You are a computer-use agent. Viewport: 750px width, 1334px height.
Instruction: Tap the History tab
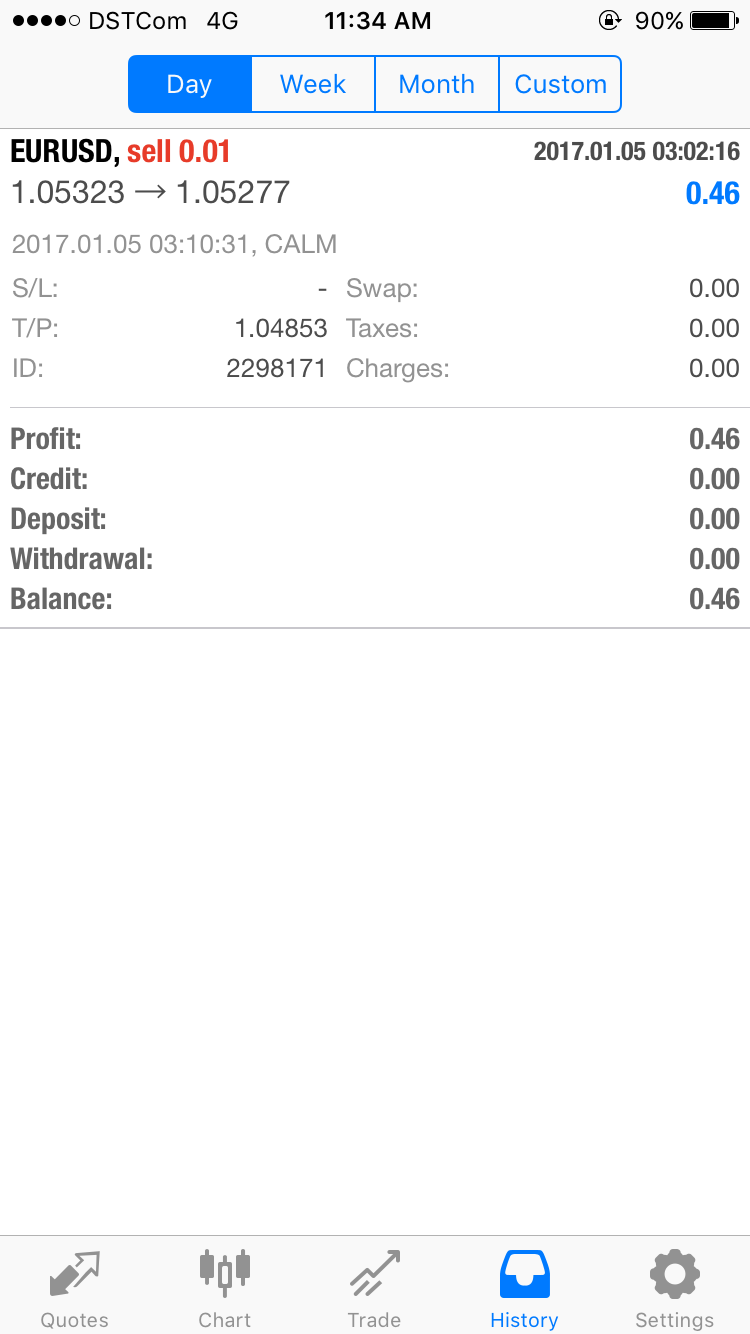[x=524, y=1287]
